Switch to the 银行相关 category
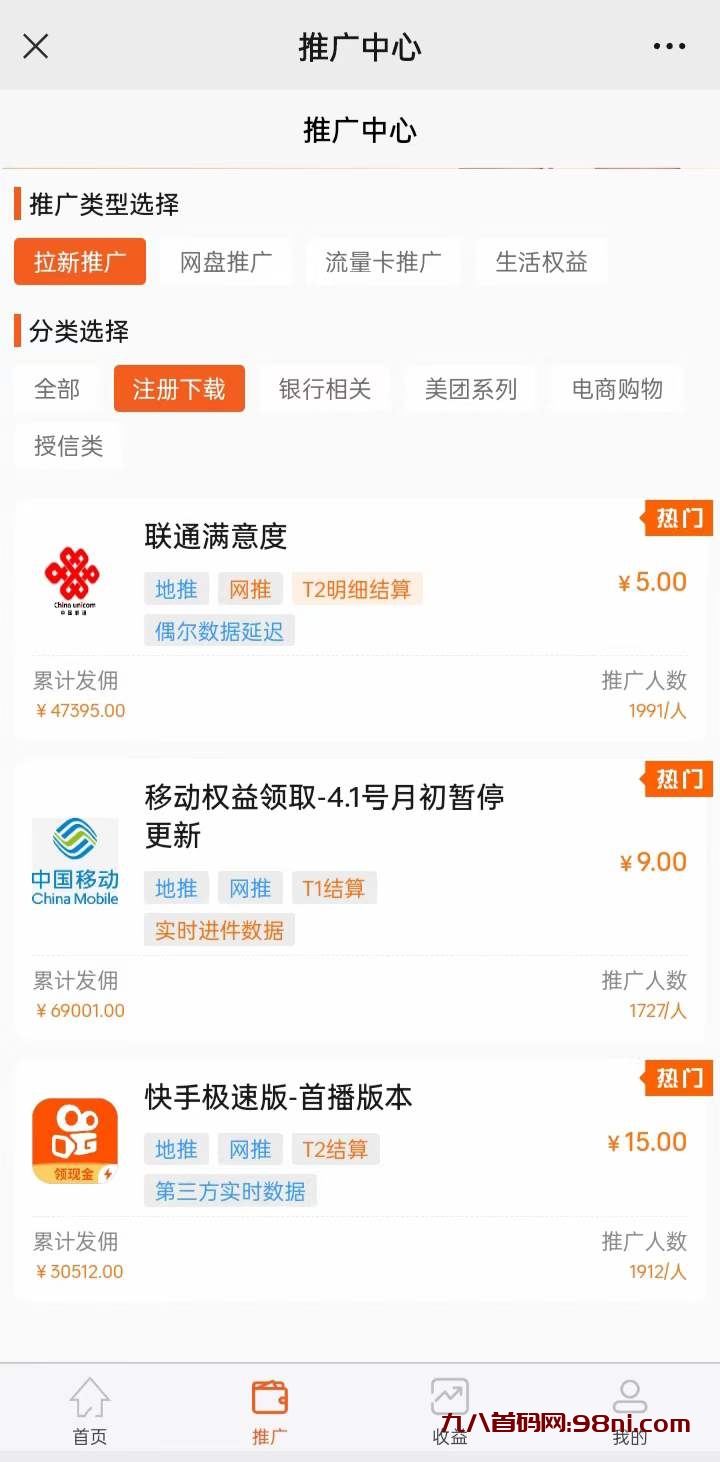Image resolution: width=720 pixels, height=1462 pixels. 324,389
